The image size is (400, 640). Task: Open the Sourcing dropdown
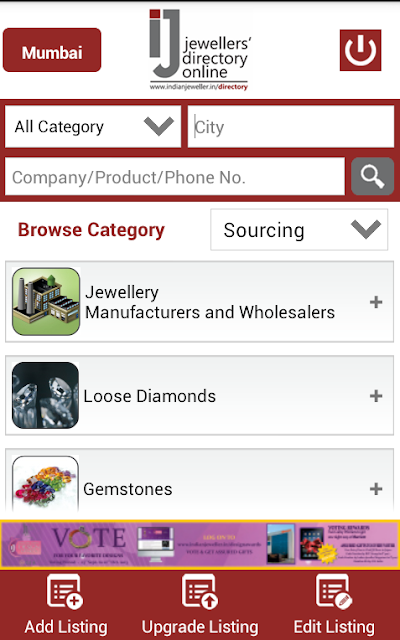click(x=299, y=230)
